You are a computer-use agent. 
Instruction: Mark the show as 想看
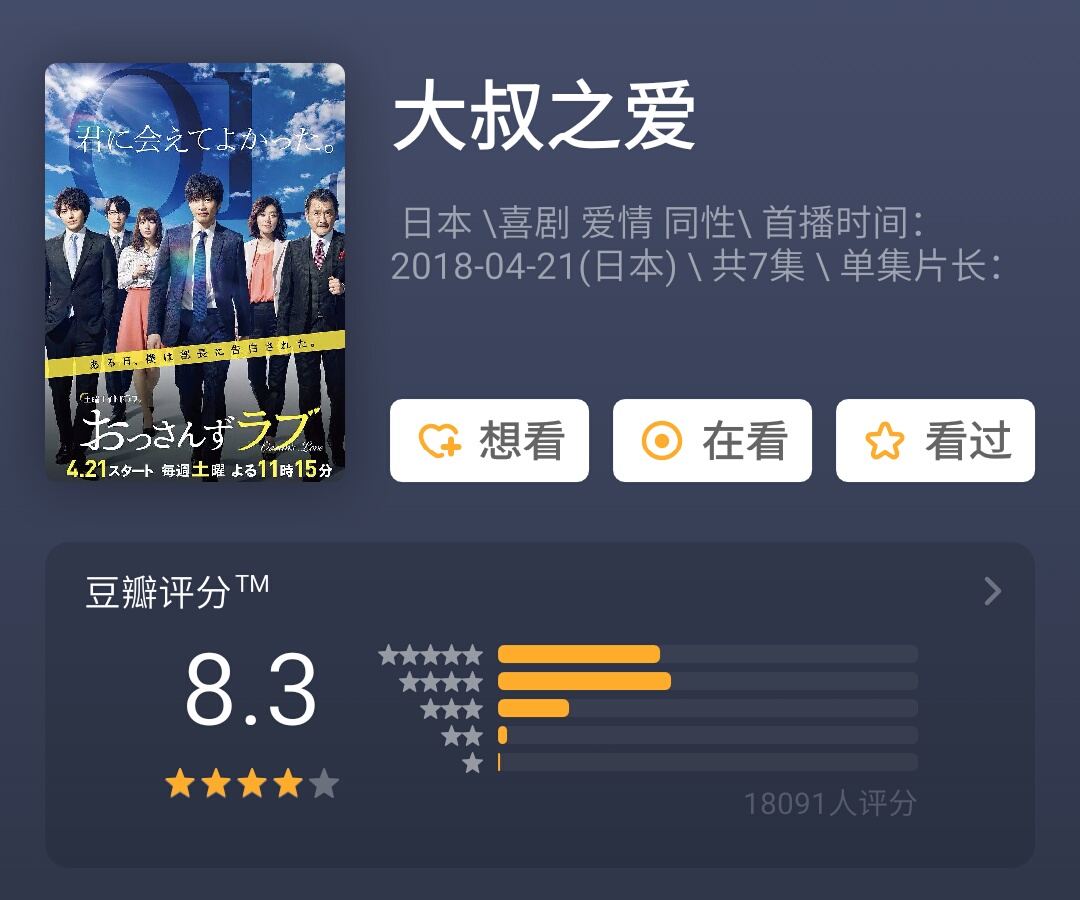489,441
